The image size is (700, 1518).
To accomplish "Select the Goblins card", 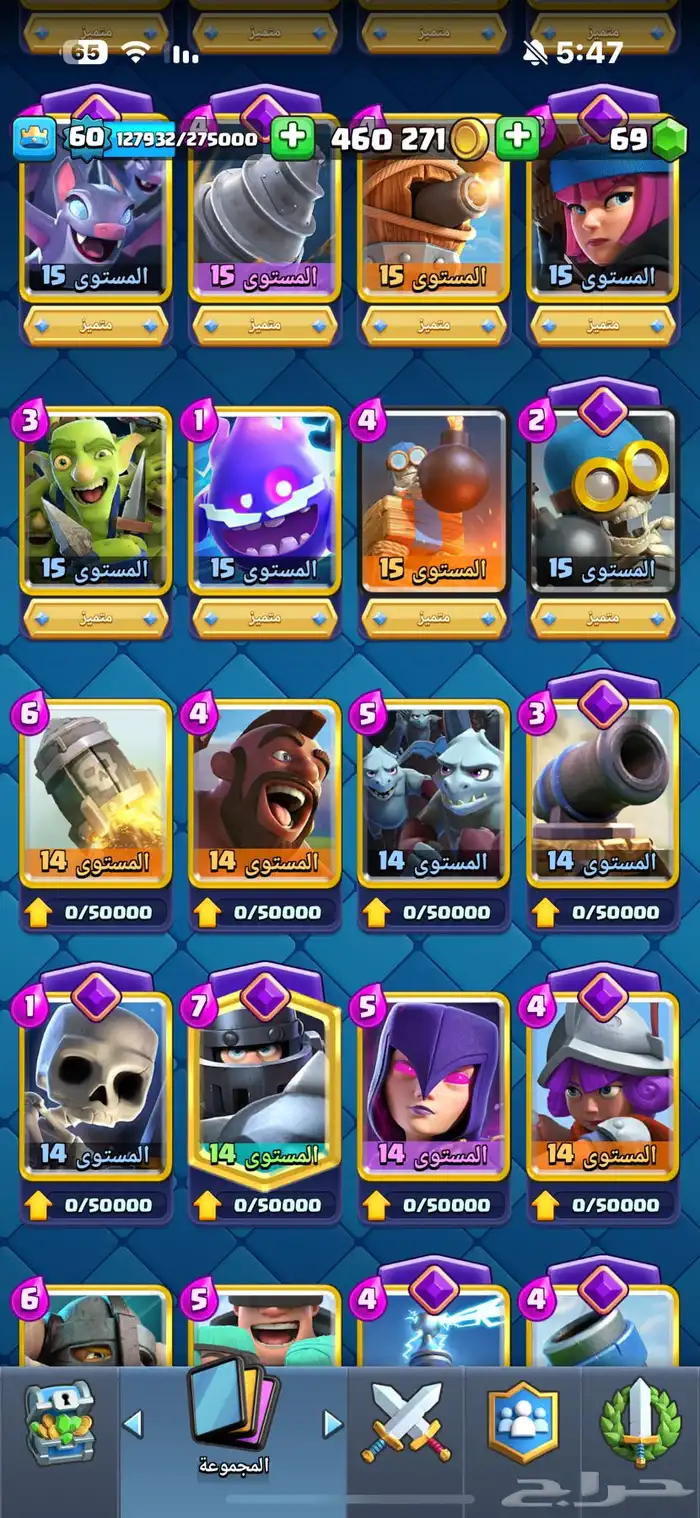I will [96, 500].
